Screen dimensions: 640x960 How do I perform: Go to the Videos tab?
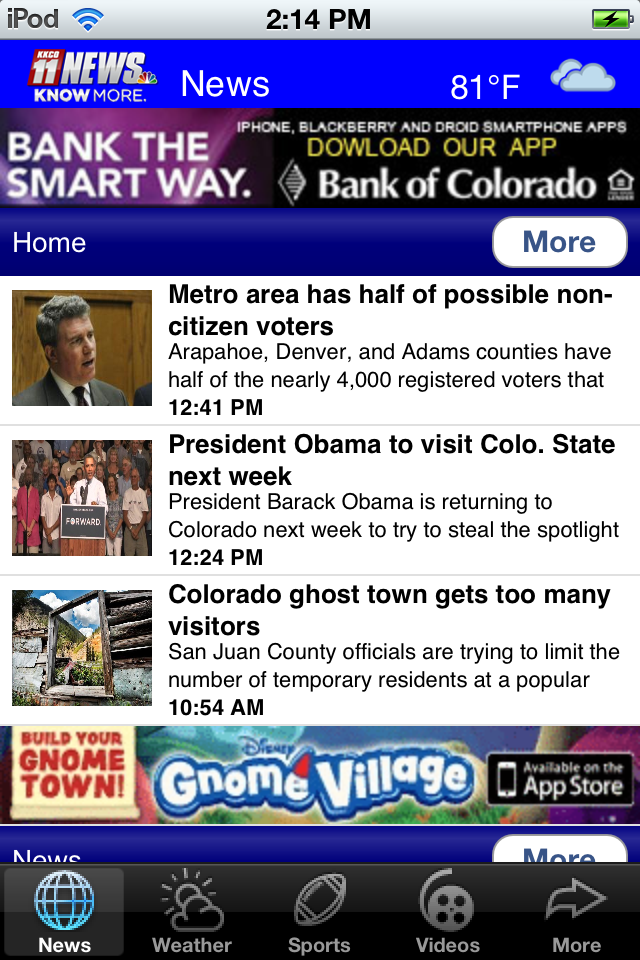click(x=447, y=912)
